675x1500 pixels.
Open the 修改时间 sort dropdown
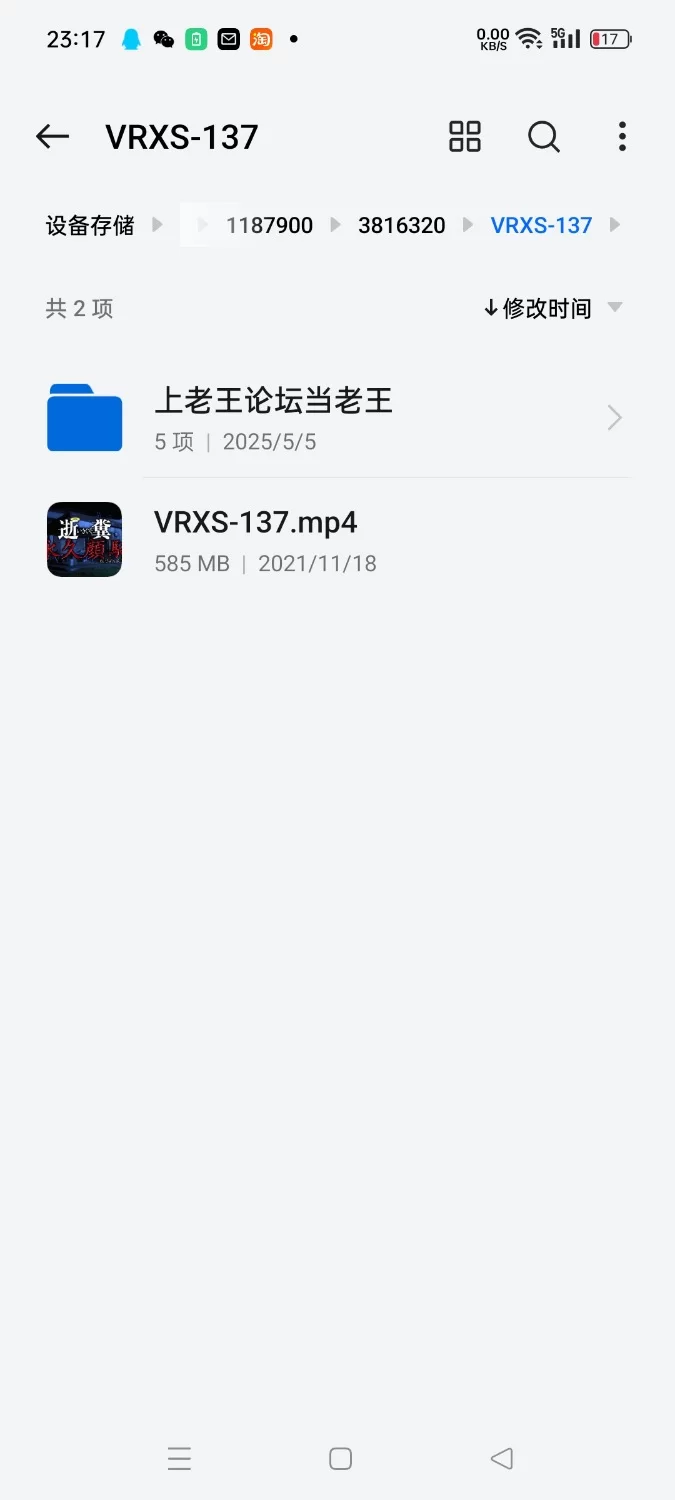tap(552, 308)
